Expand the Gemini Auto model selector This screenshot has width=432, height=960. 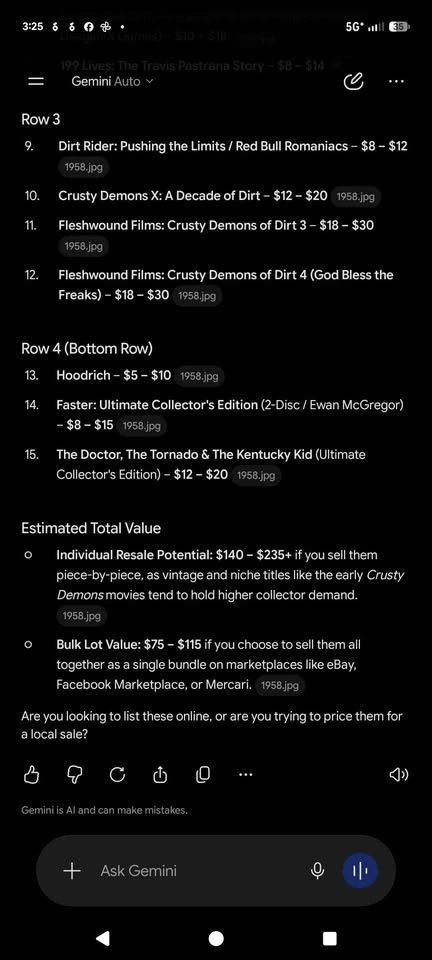(x=112, y=81)
